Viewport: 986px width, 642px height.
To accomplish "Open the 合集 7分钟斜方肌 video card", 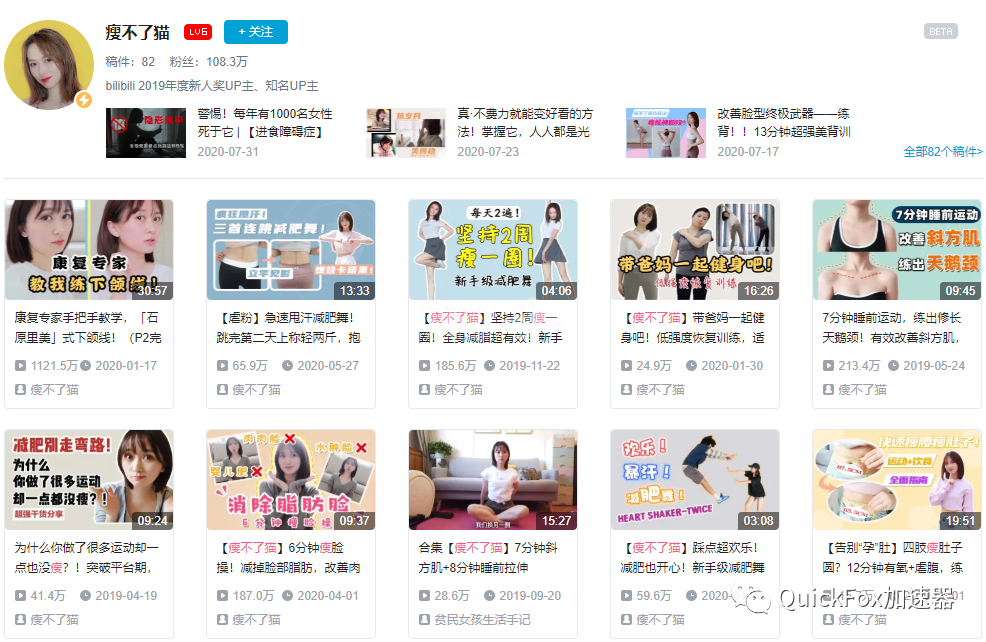I will [x=492, y=480].
